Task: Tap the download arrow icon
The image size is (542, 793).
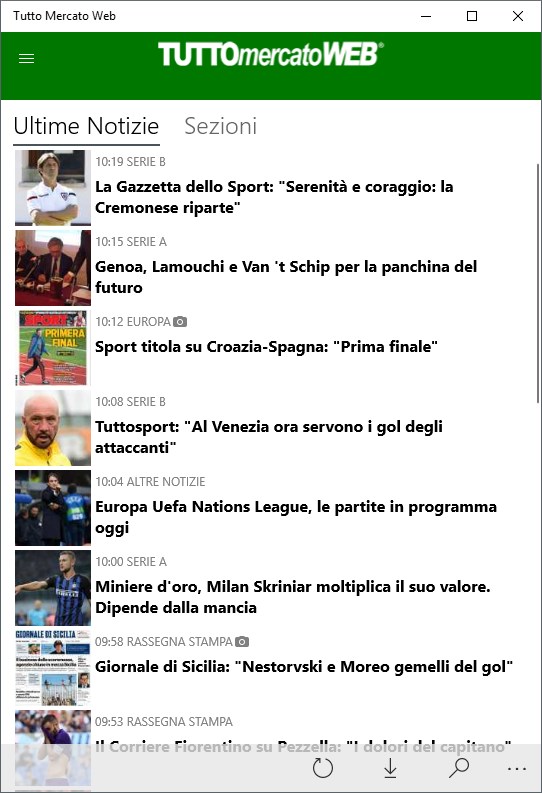Action: pyautogui.click(x=390, y=768)
